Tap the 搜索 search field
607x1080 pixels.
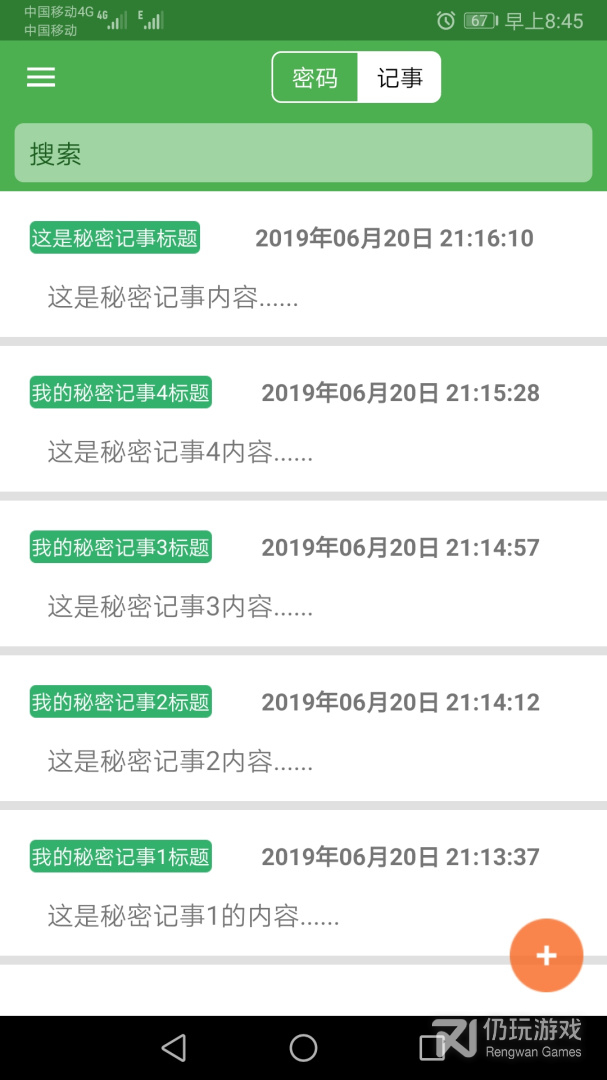click(303, 153)
